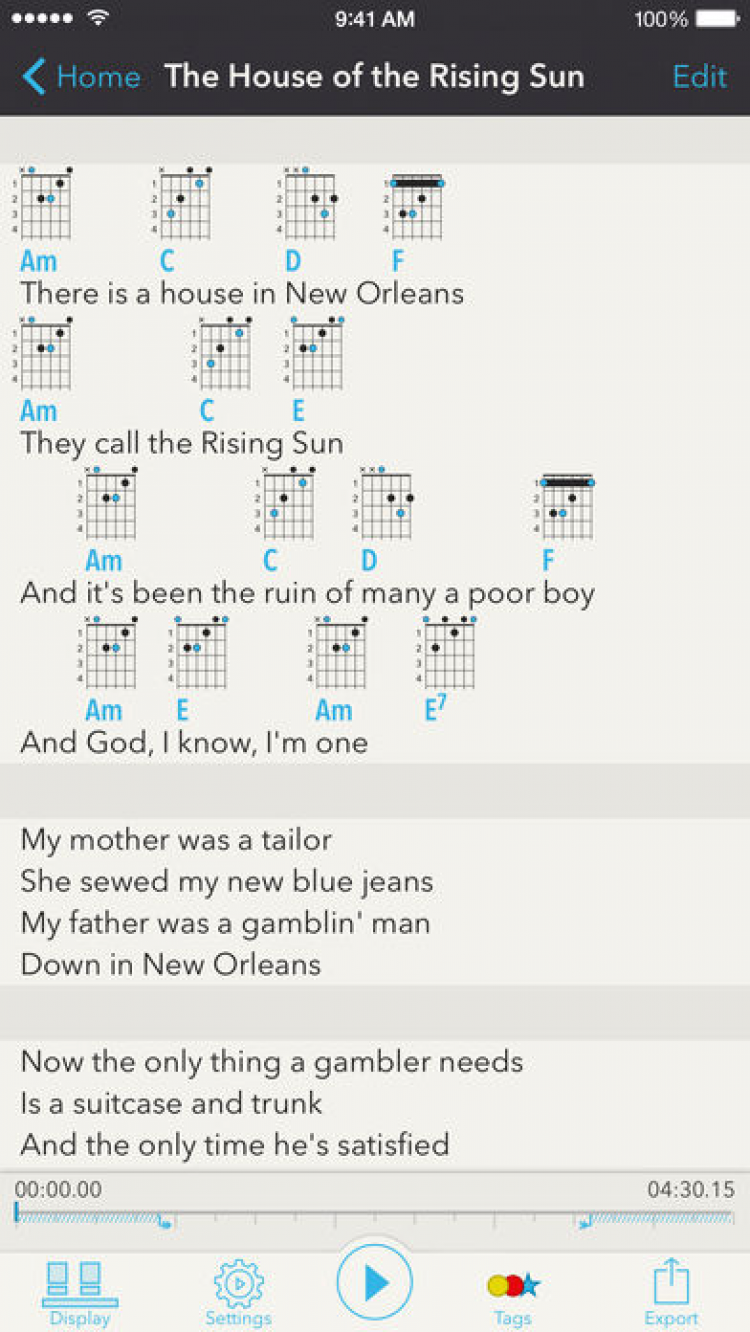Tap Edit to modify the song
This screenshot has height=1332, width=750.
point(699,77)
